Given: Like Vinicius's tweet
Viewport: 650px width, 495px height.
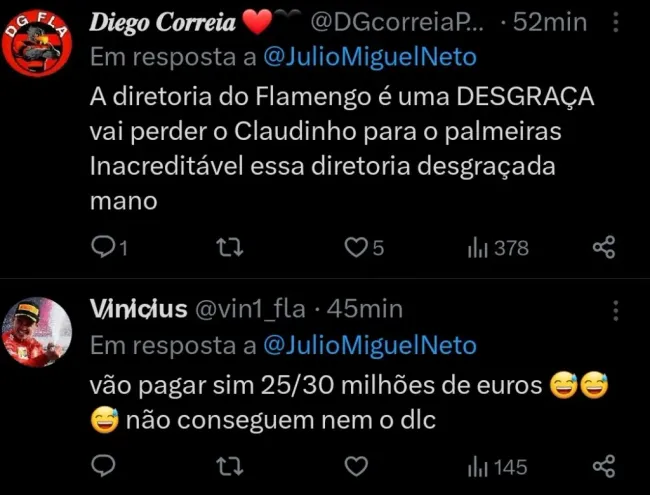Looking at the screenshot, I should click(x=356, y=466).
